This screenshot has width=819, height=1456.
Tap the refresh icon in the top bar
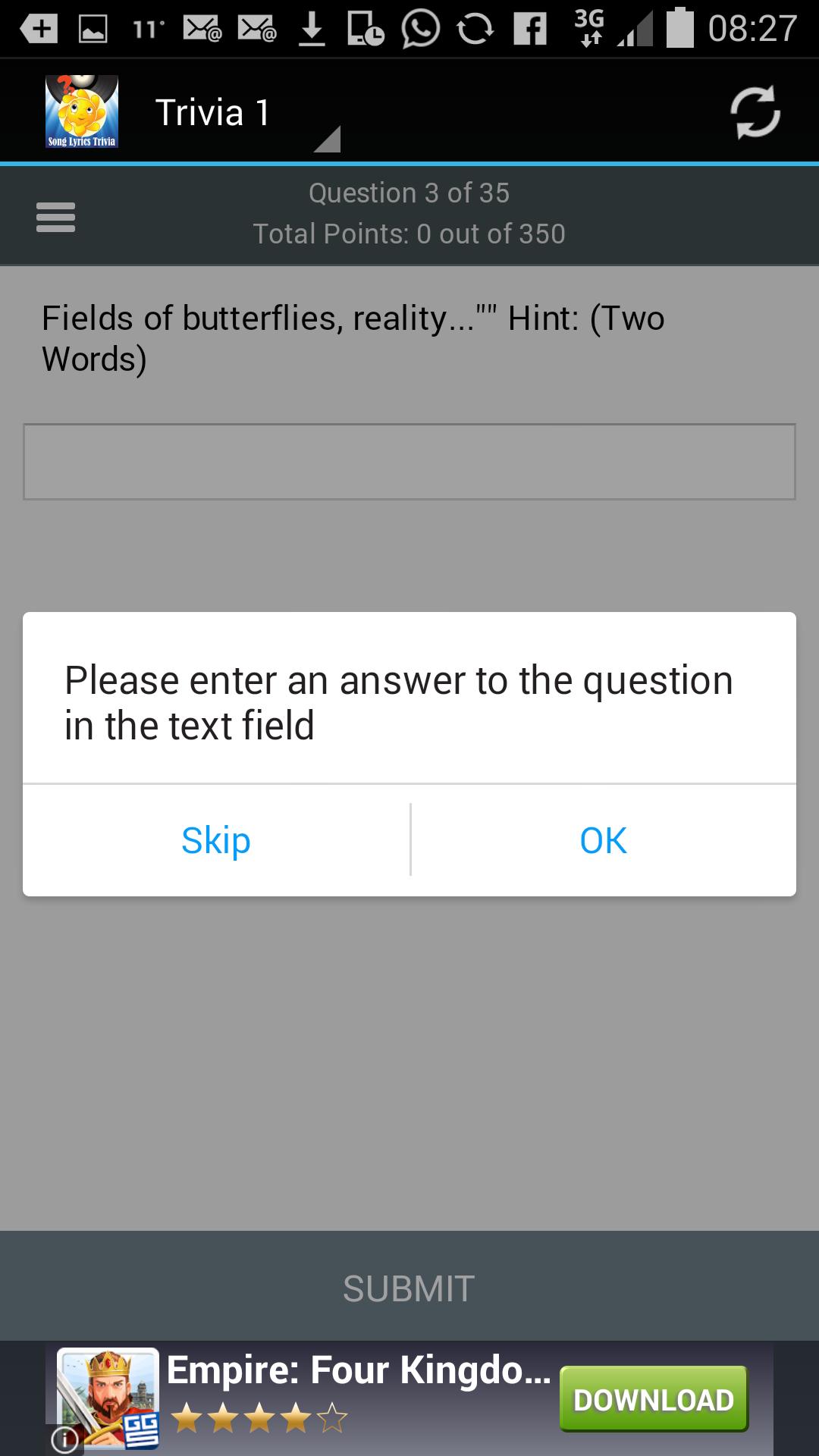(755, 110)
